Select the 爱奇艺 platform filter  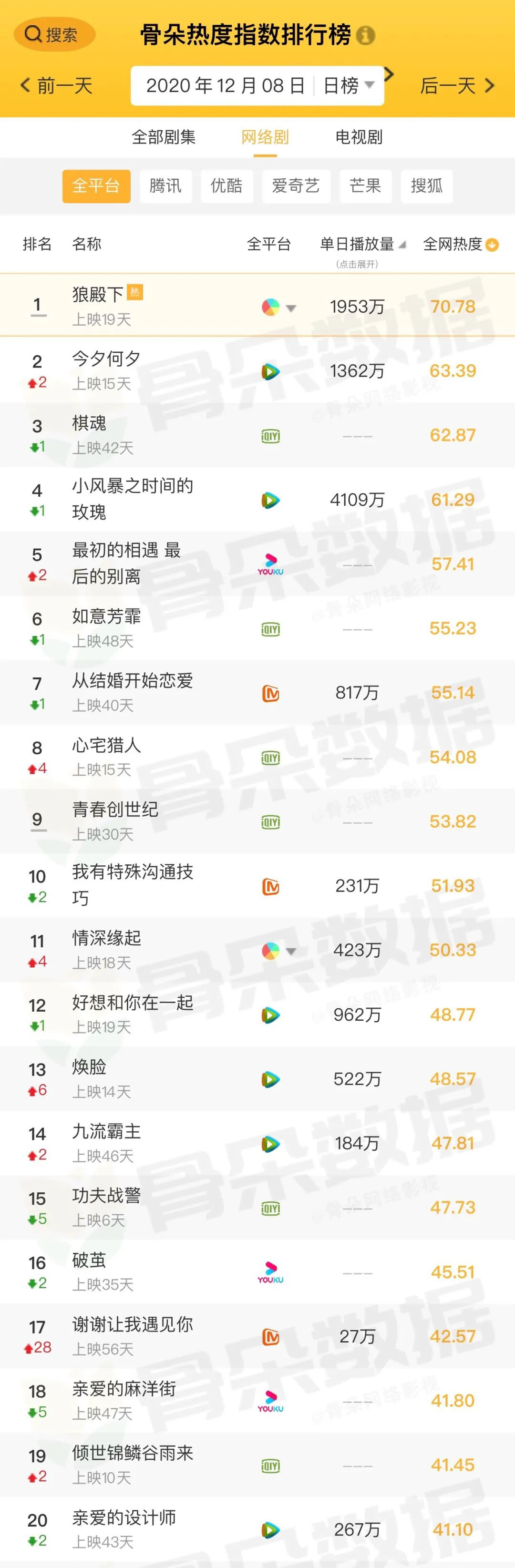point(296,185)
